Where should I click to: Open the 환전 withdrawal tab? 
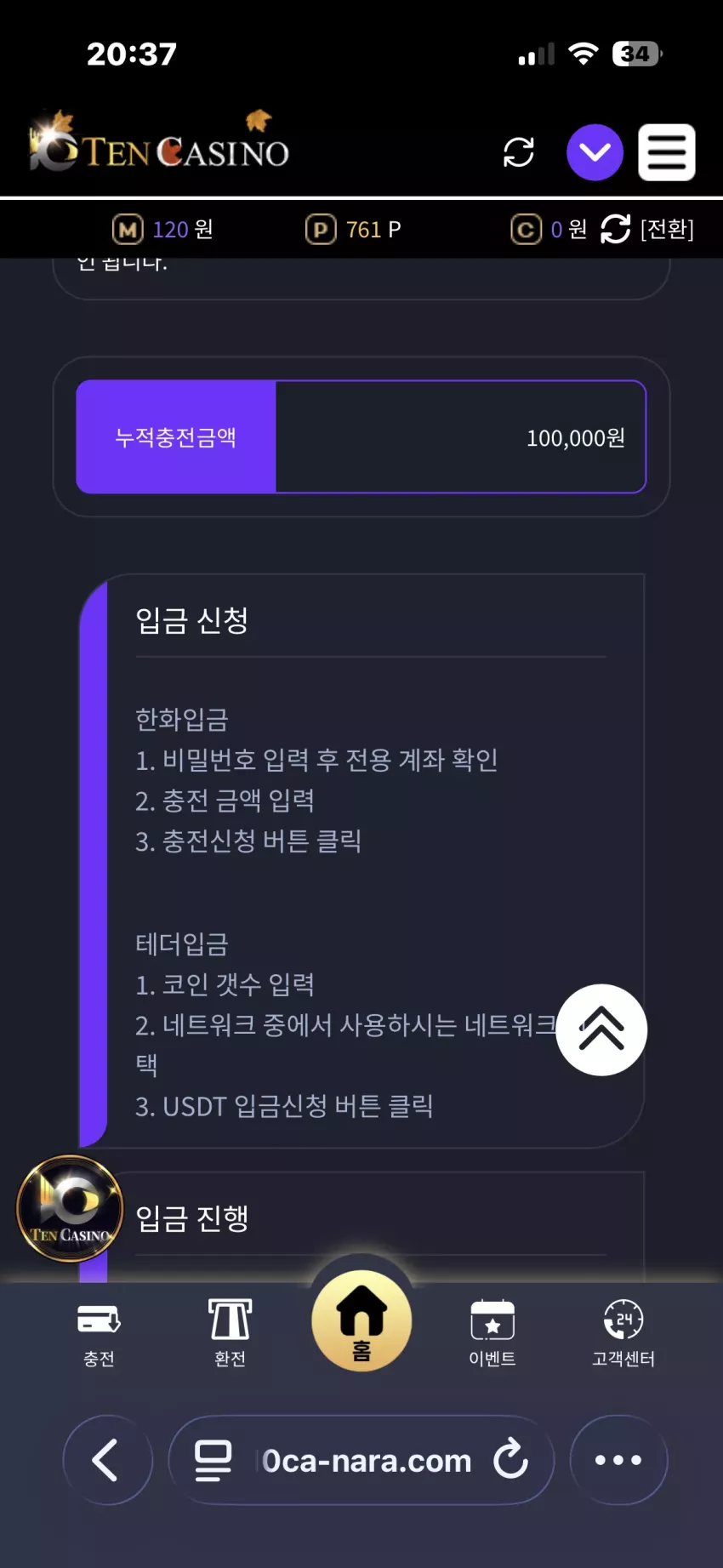coord(230,1332)
